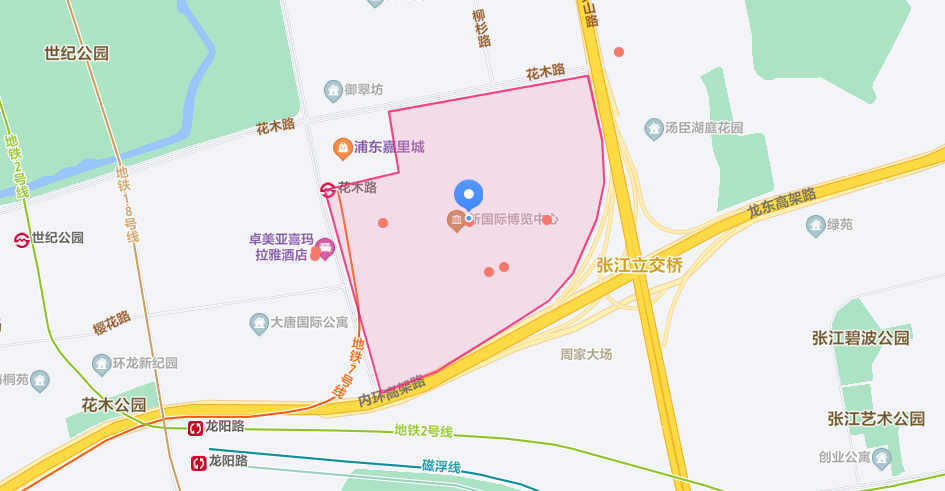Open the 创业公寓 marker
945x491 pixels.
pyautogui.click(x=881, y=457)
